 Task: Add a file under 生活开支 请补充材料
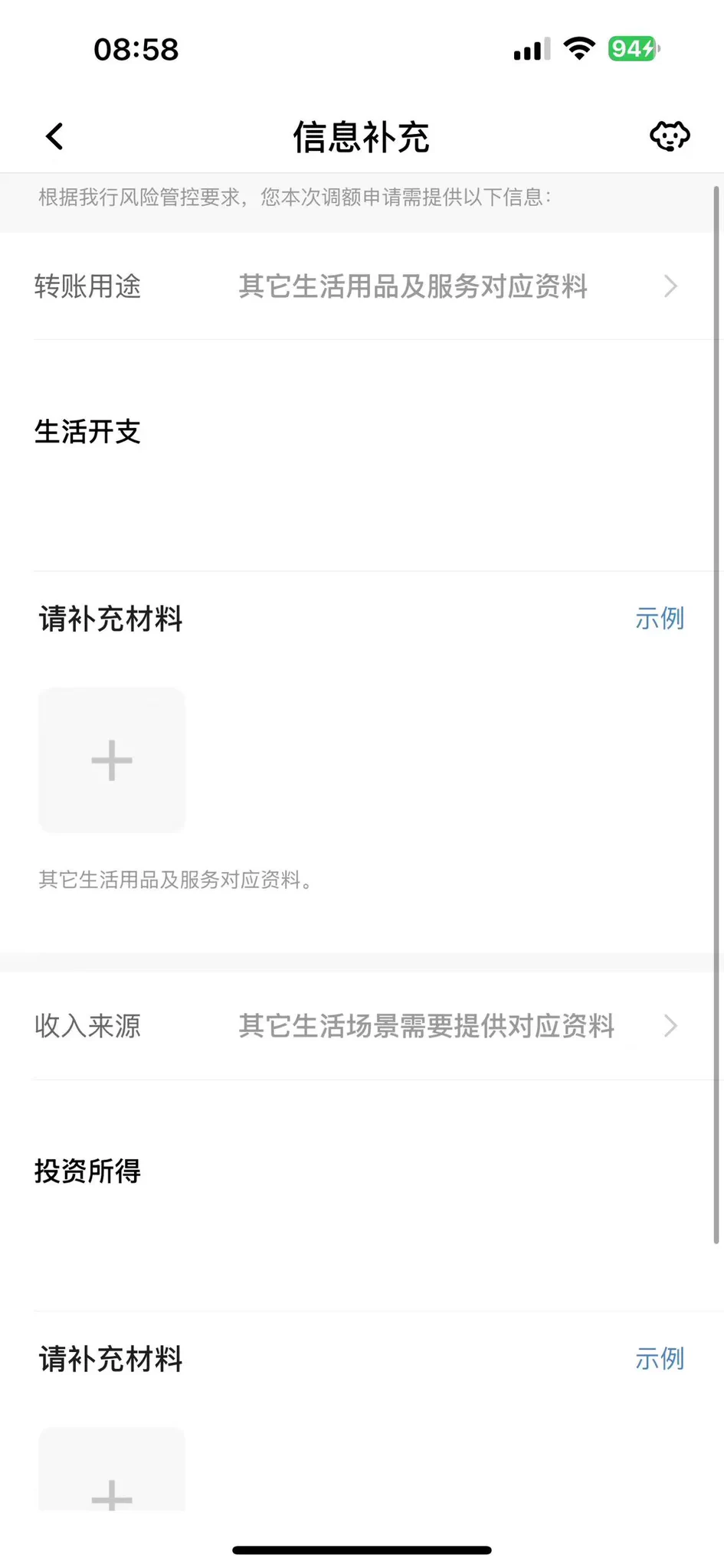(112, 760)
